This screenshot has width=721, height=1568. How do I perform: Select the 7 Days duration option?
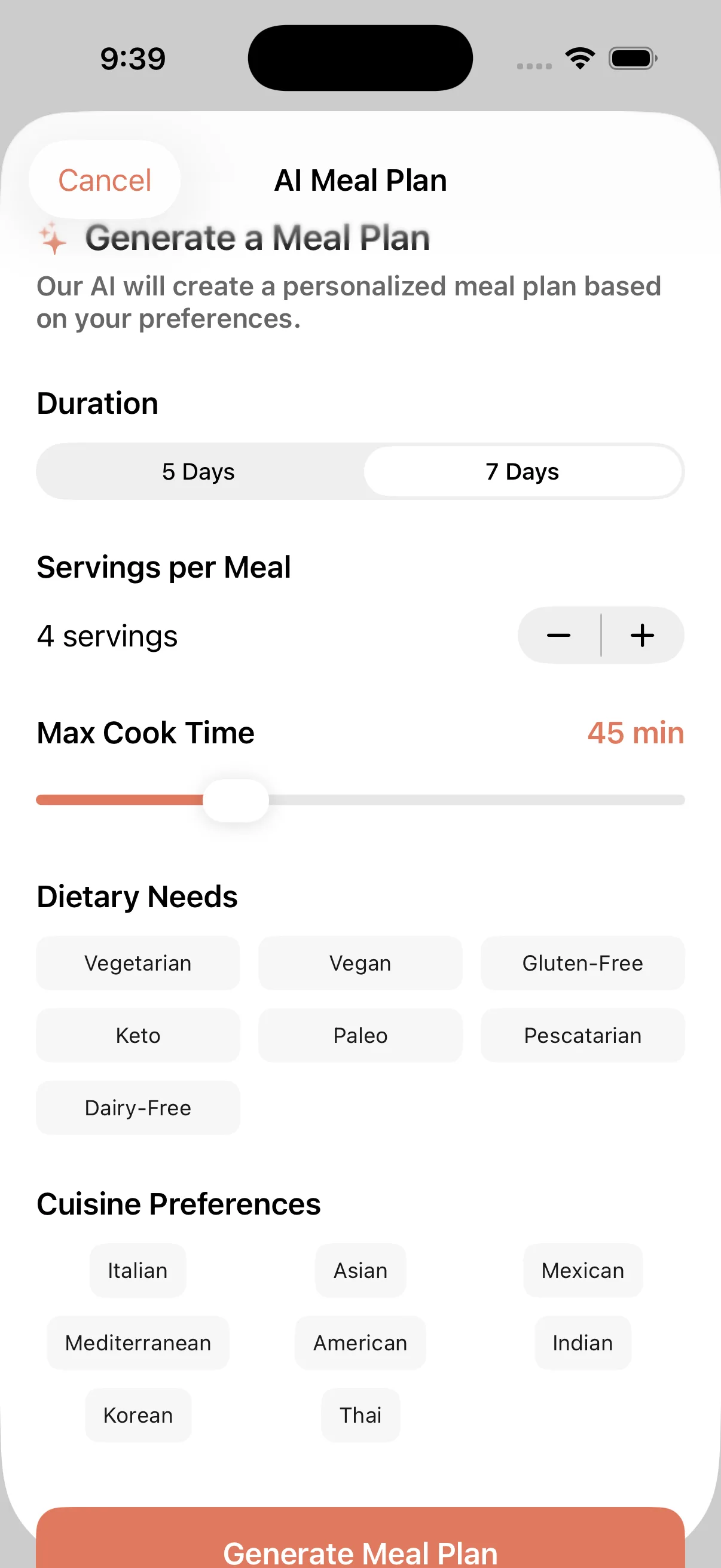(x=522, y=471)
